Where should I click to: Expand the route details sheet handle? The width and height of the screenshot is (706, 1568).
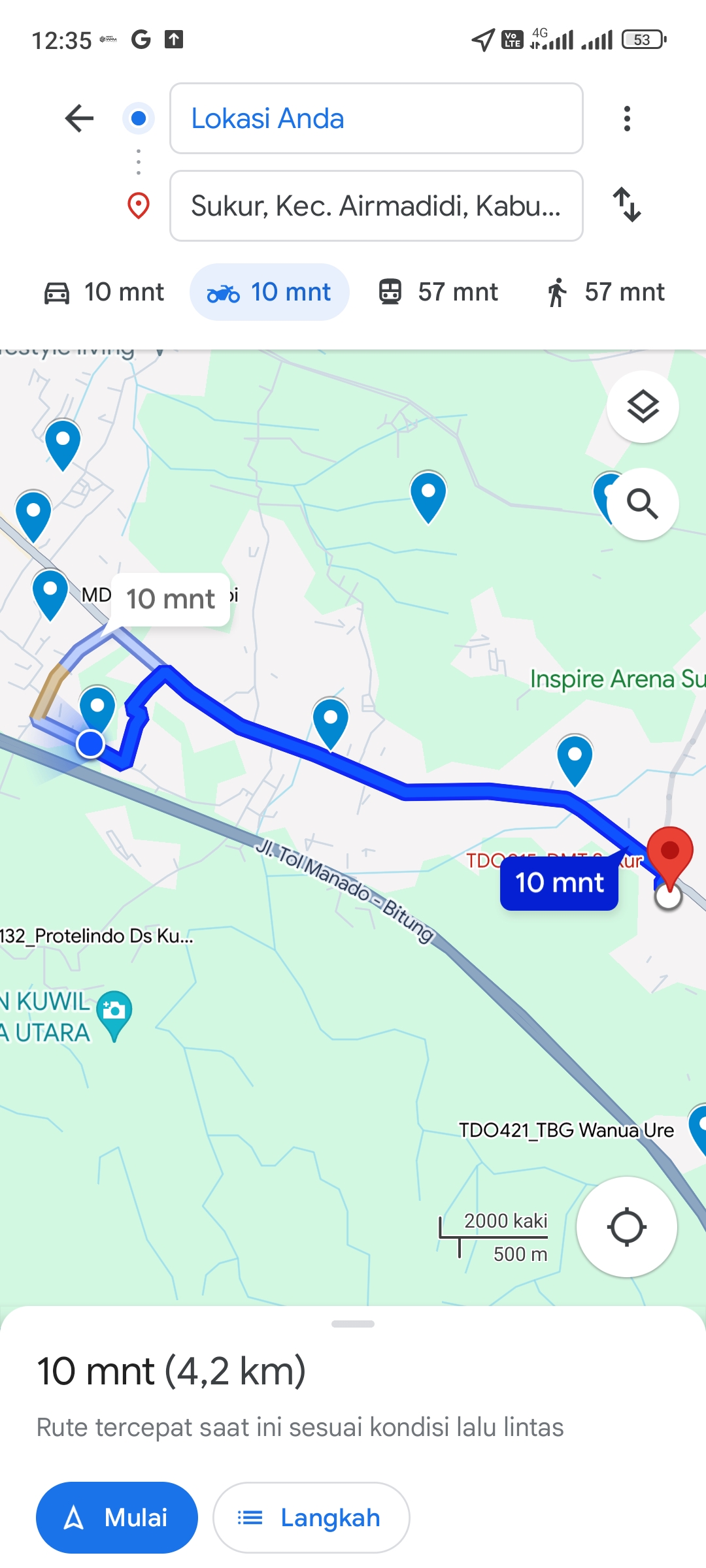click(353, 1324)
